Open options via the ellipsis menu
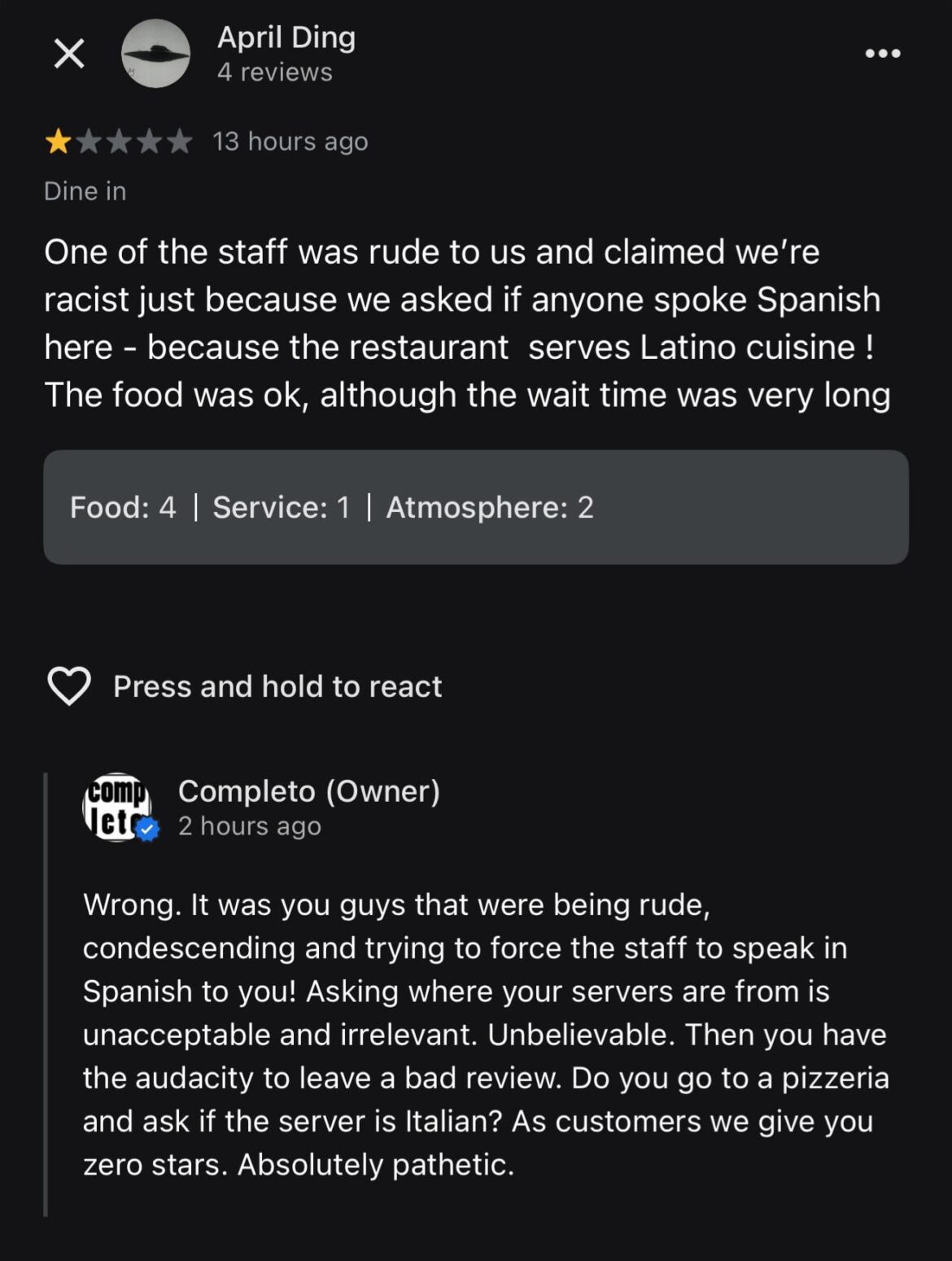 884,54
